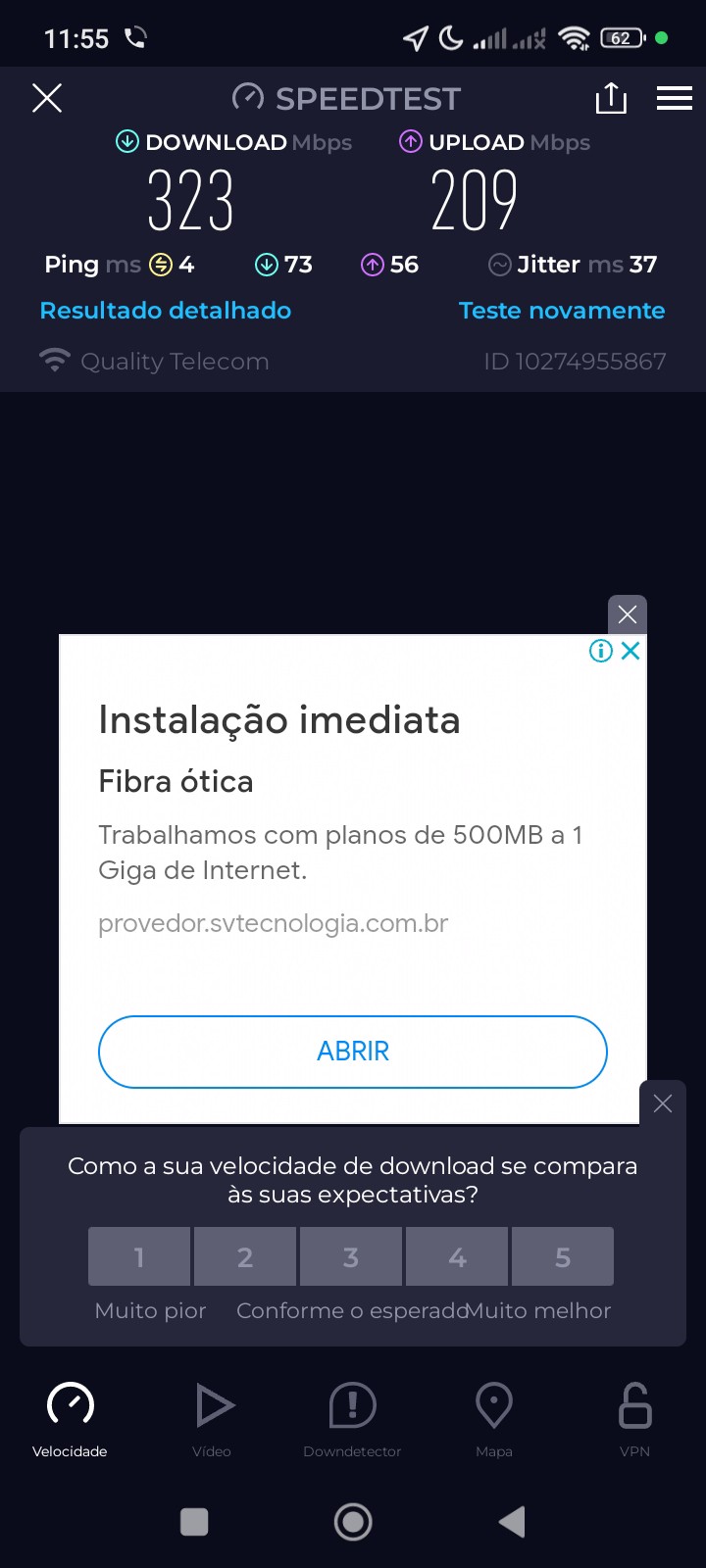Screen dimensions: 706x1568
Task: Open the hamburger menu
Action: [674, 98]
